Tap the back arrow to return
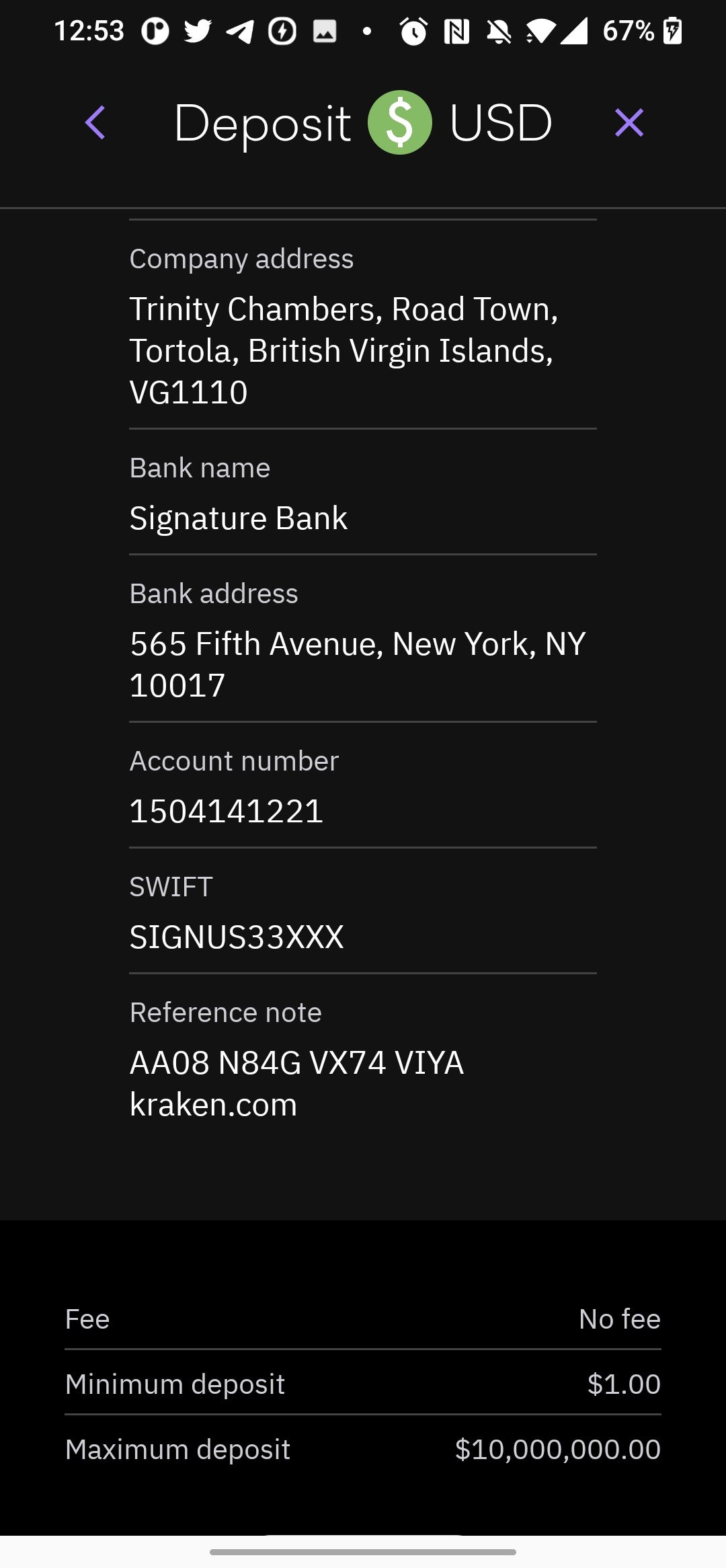This screenshot has height=1568, width=726. pos(95,123)
